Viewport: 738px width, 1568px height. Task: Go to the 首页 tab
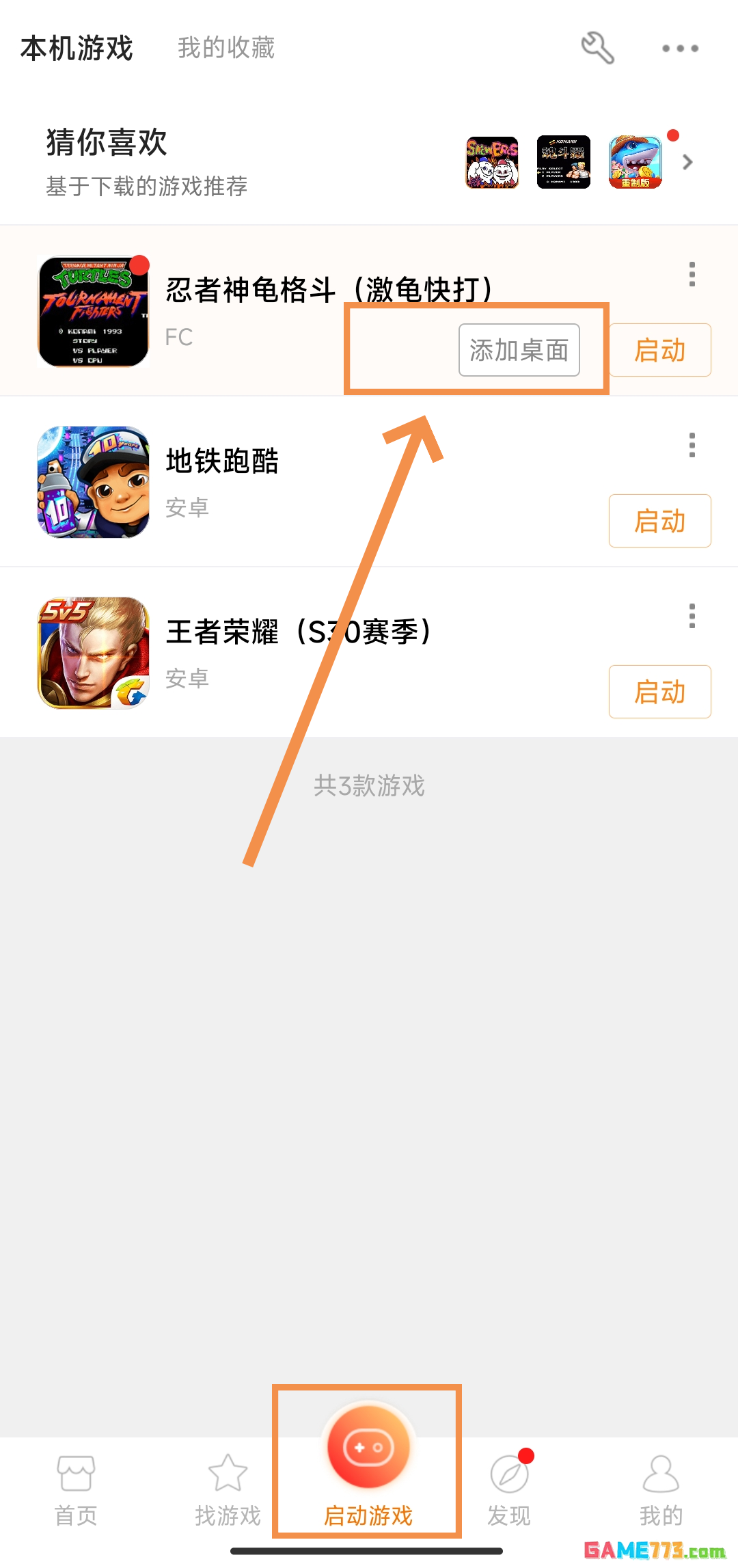76,1489
